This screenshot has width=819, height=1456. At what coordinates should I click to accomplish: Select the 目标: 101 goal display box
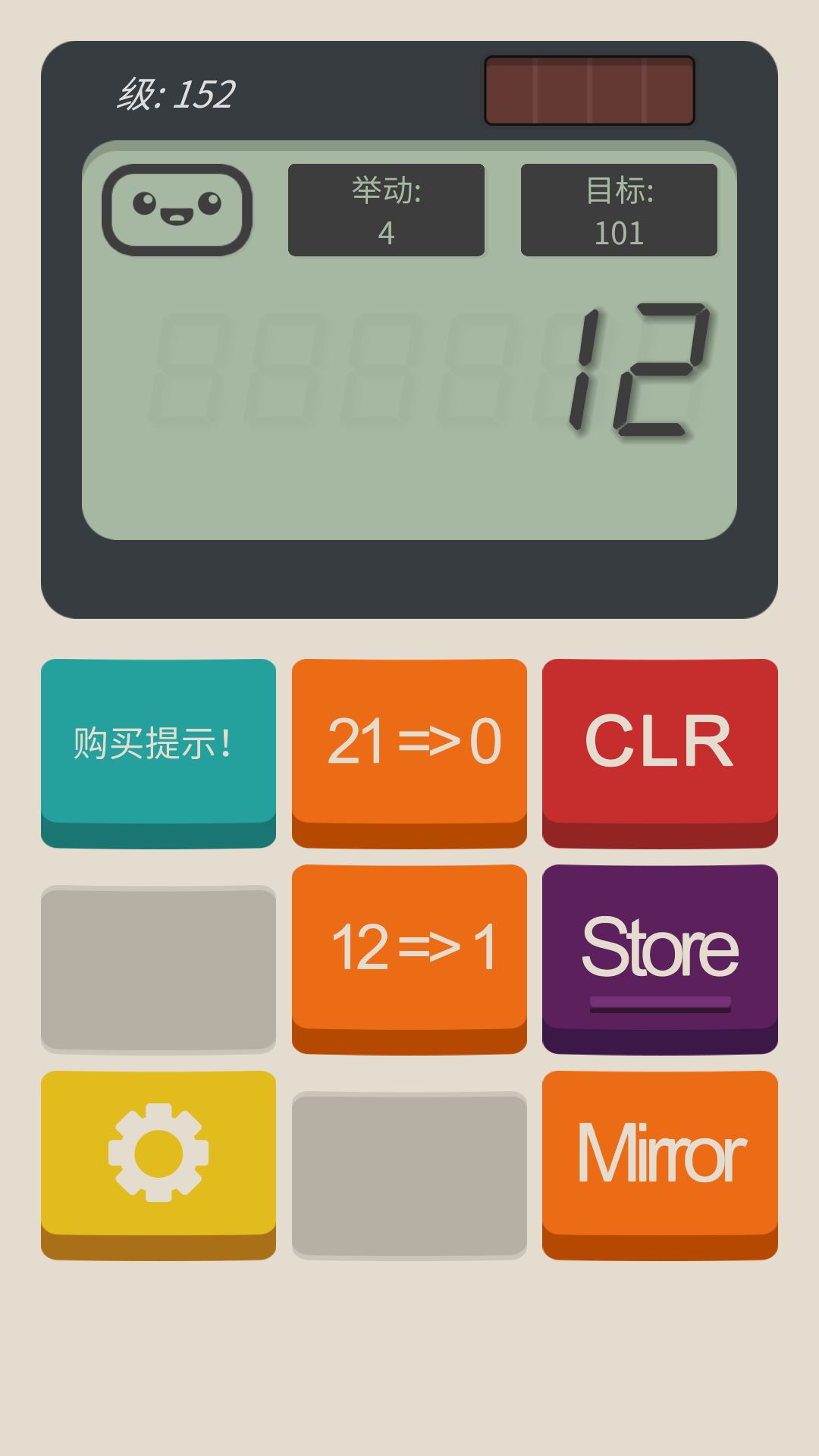[x=619, y=211]
